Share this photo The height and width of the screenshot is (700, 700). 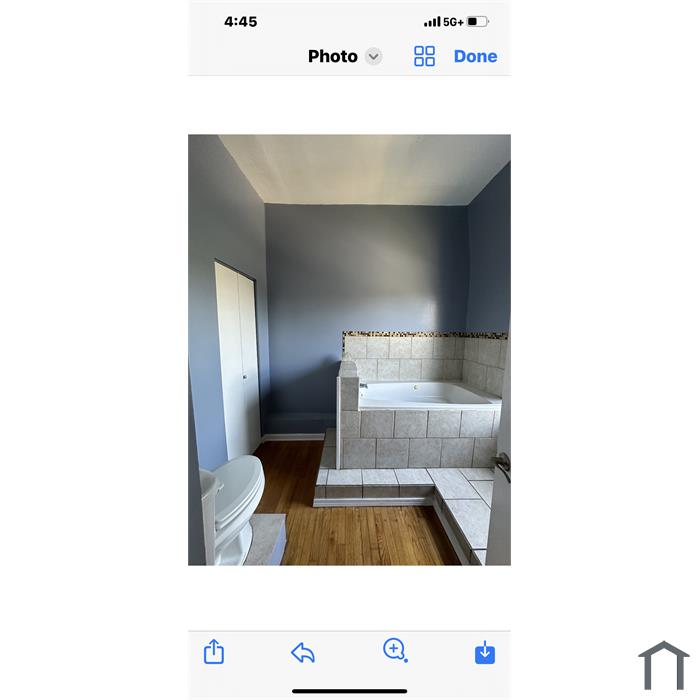tap(214, 652)
